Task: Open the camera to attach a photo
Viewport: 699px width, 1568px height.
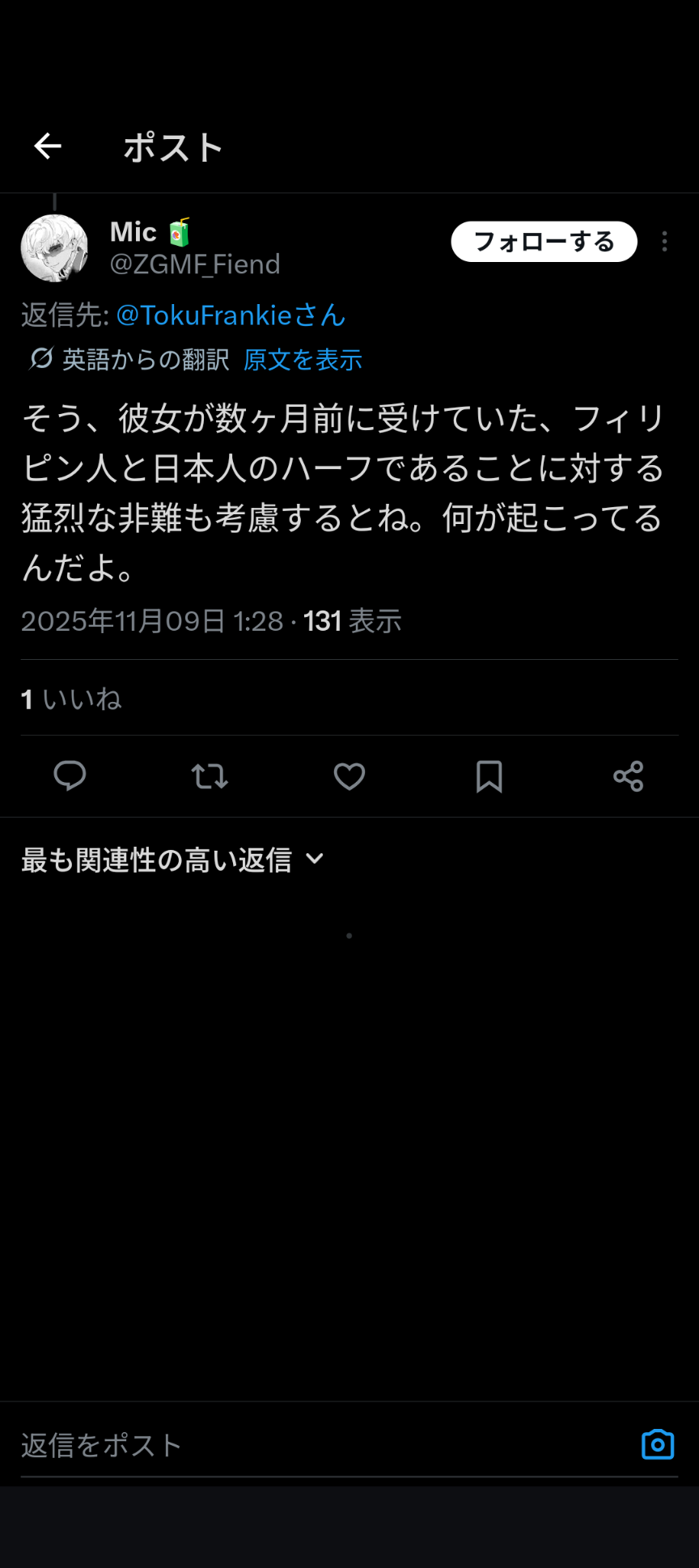Action: (658, 1445)
